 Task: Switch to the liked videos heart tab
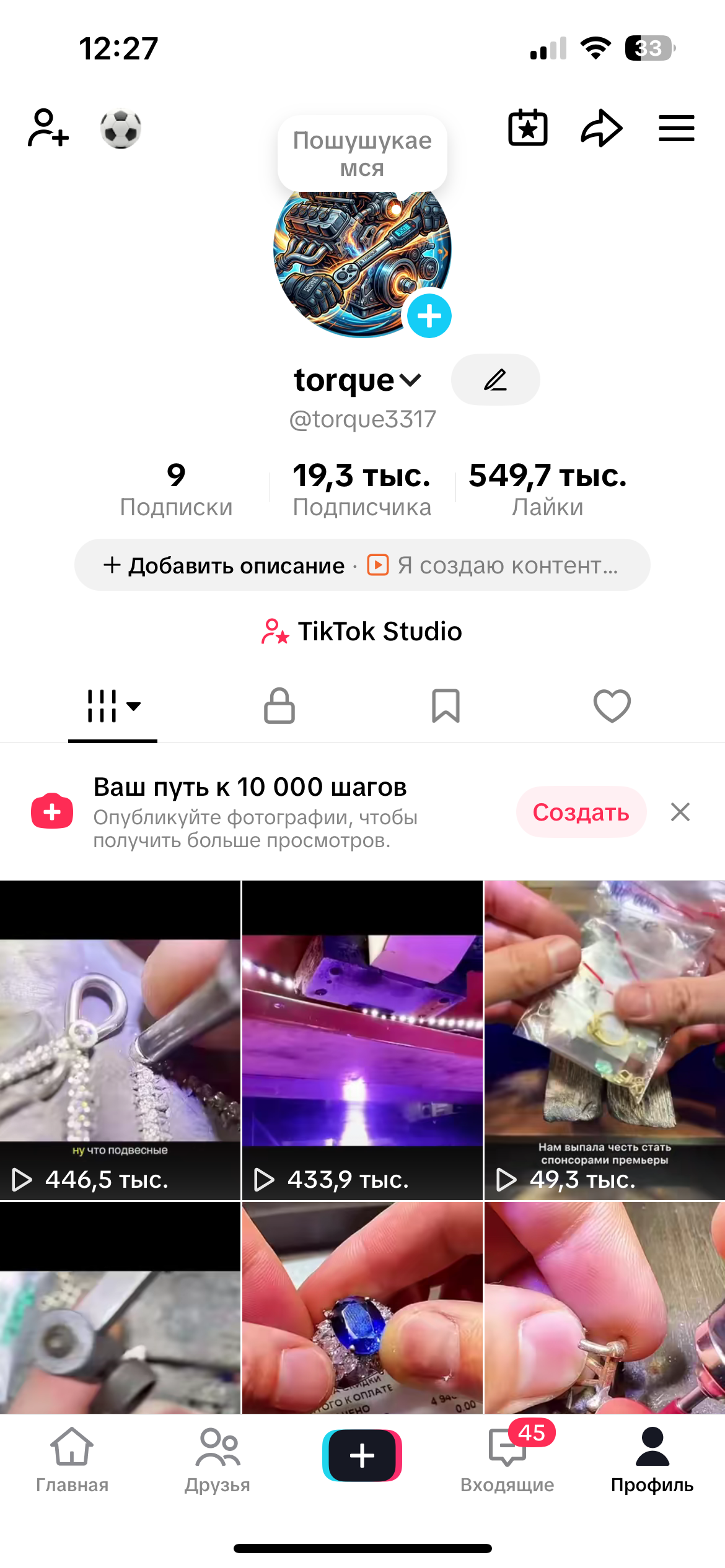612,706
